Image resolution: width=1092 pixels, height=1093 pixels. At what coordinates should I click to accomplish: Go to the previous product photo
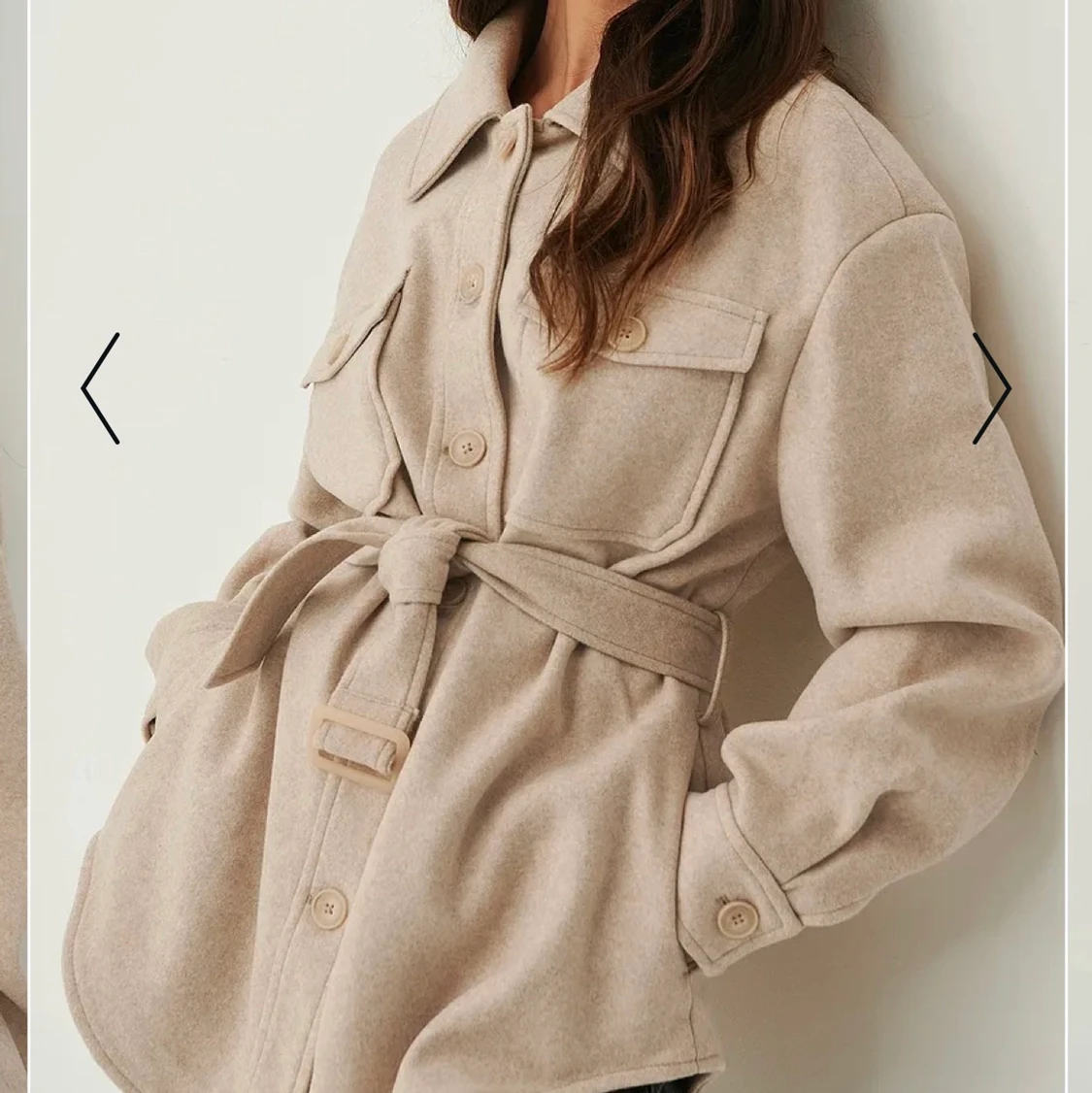(100, 388)
